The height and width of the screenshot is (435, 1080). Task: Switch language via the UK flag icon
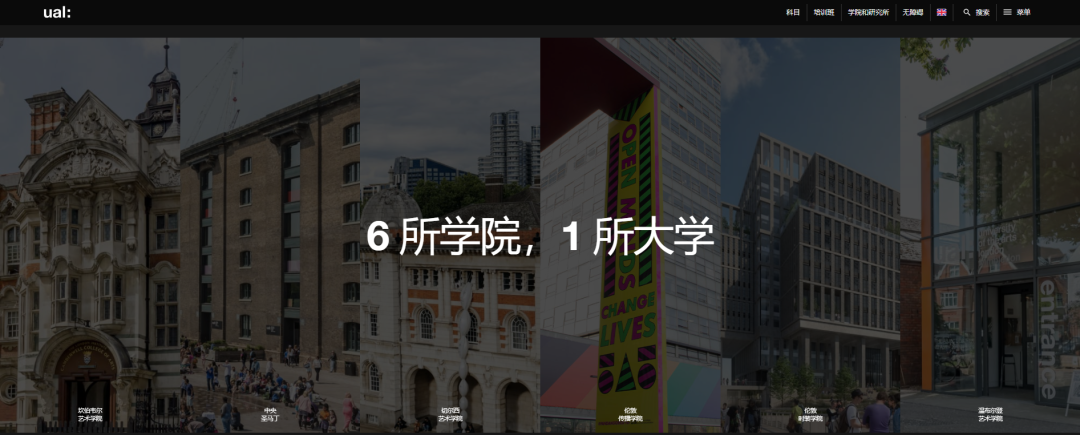(941, 12)
